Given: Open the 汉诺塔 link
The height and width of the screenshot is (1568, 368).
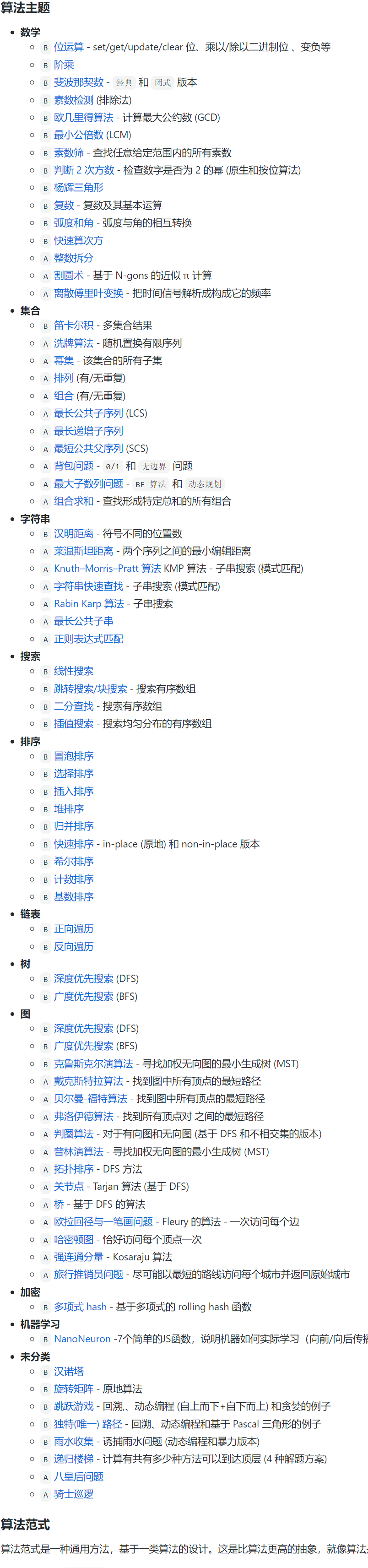Looking at the screenshot, I should point(69,1372).
